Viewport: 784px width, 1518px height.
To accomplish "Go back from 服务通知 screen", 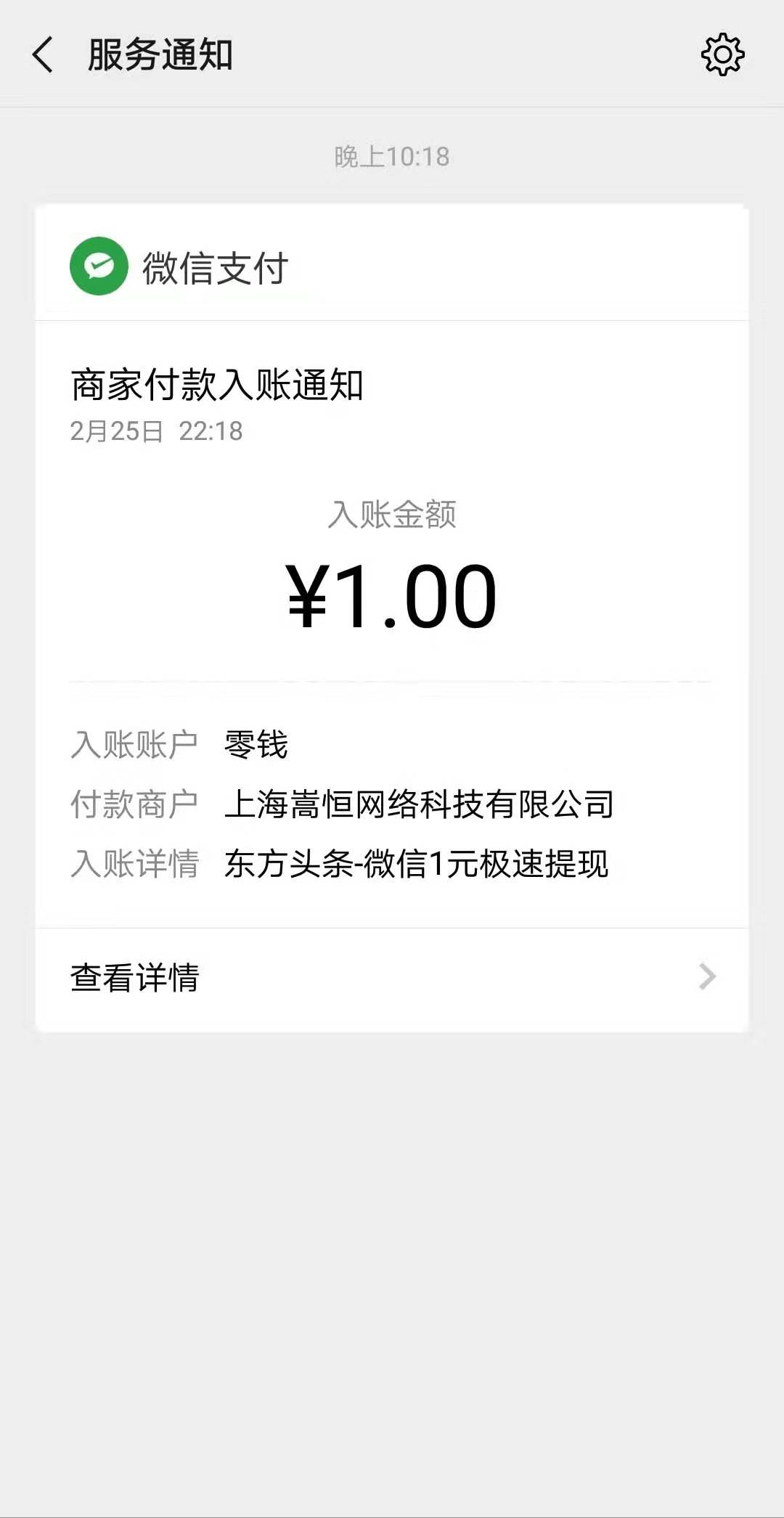I will tap(43, 55).
